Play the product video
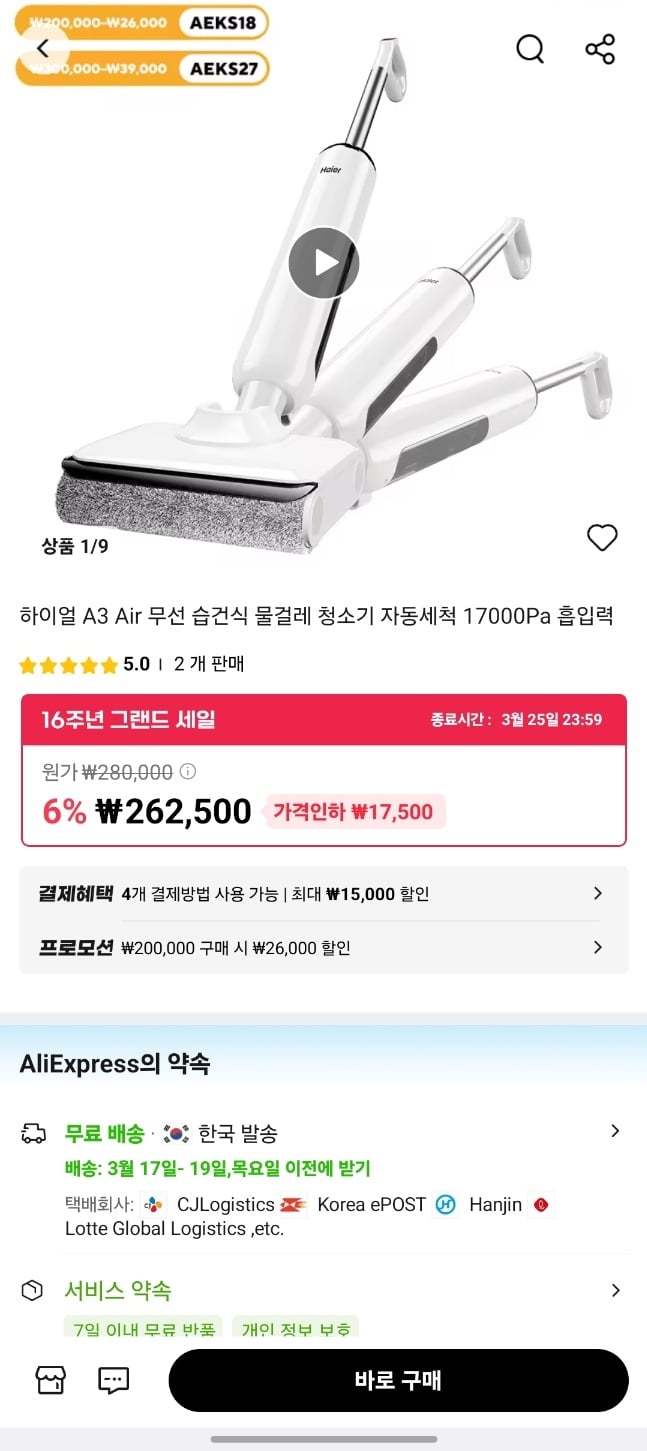Screen dimensions: 647x1451 tap(323, 263)
